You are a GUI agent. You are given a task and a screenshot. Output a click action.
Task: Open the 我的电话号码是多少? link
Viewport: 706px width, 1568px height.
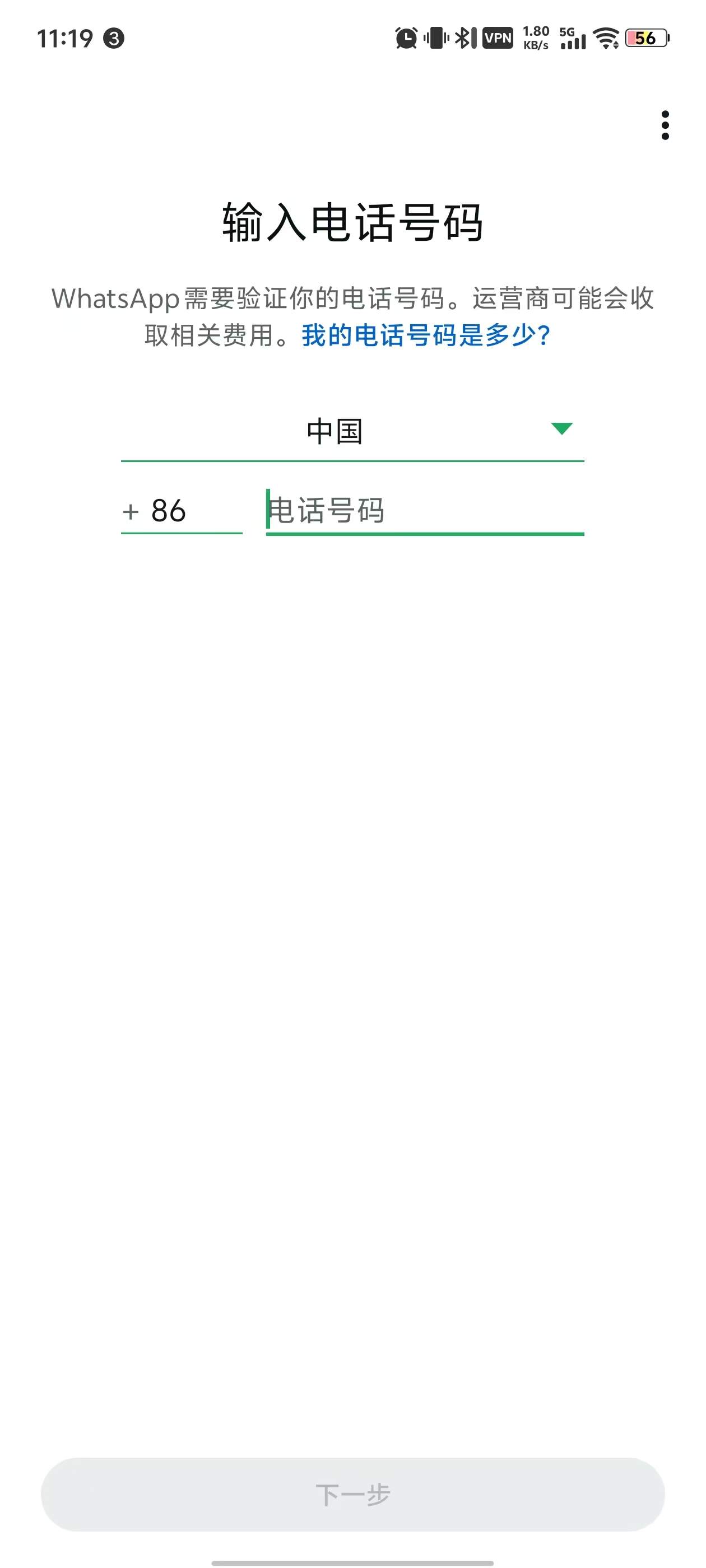click(x=426, y=335)
